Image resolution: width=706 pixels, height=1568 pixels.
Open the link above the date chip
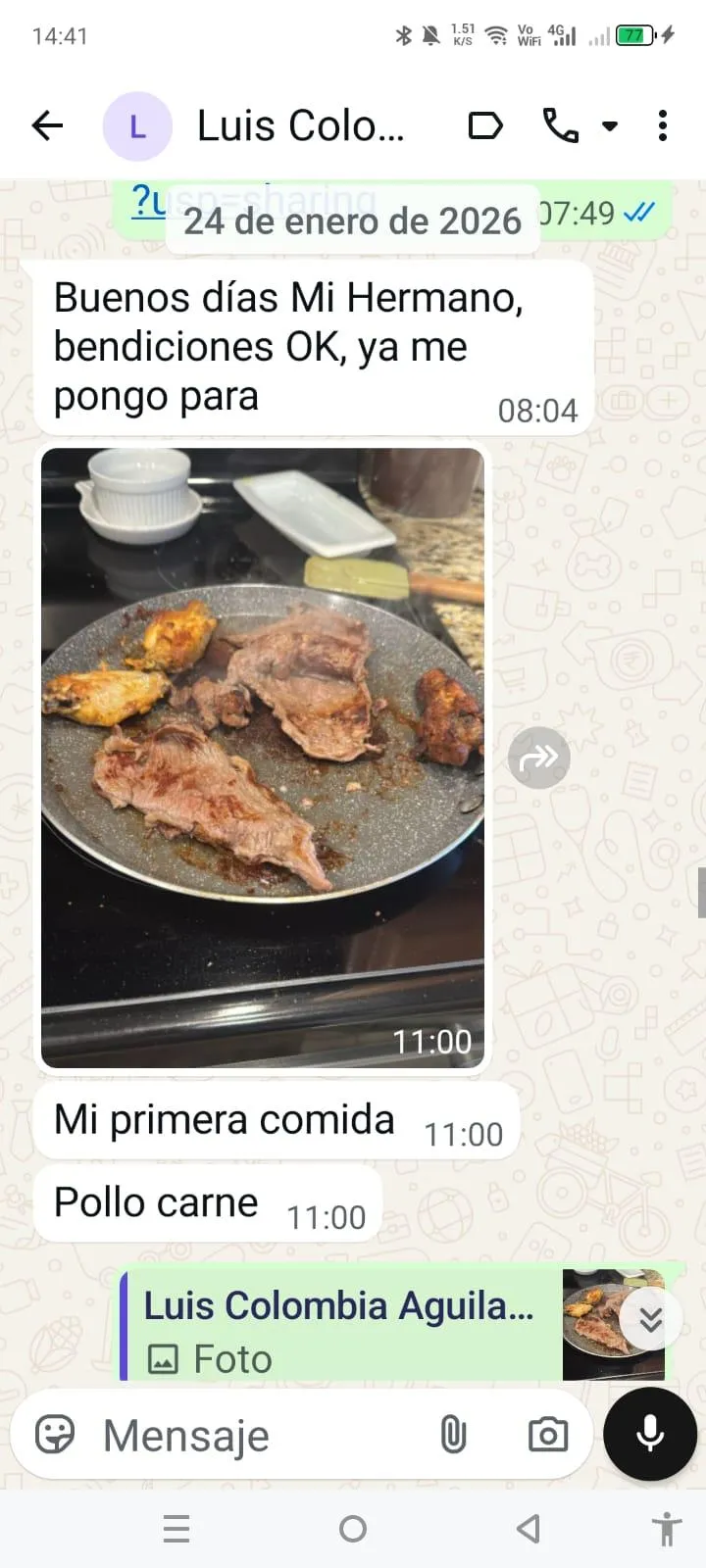click(147, 202)
